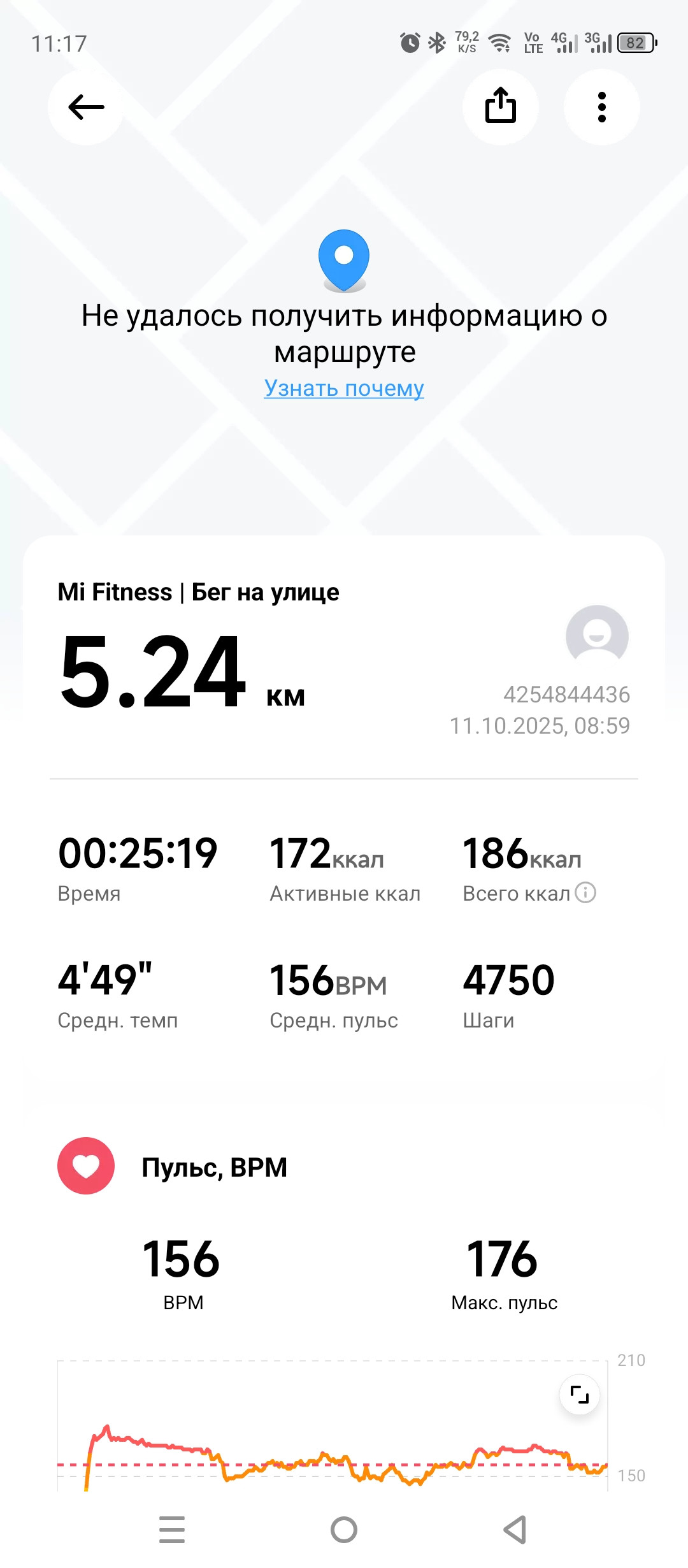
Task: Share this outdoor run workout
Action: tap(501, 107)
